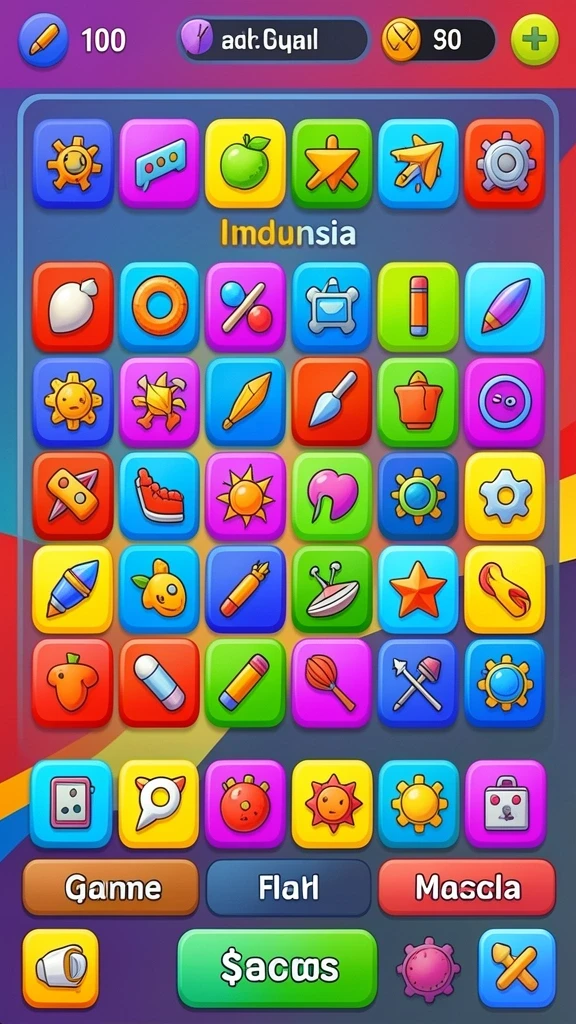This screenshot has width=576, height=1024.
Task: Tap the pink heart tile
Action: pos(332,496)
